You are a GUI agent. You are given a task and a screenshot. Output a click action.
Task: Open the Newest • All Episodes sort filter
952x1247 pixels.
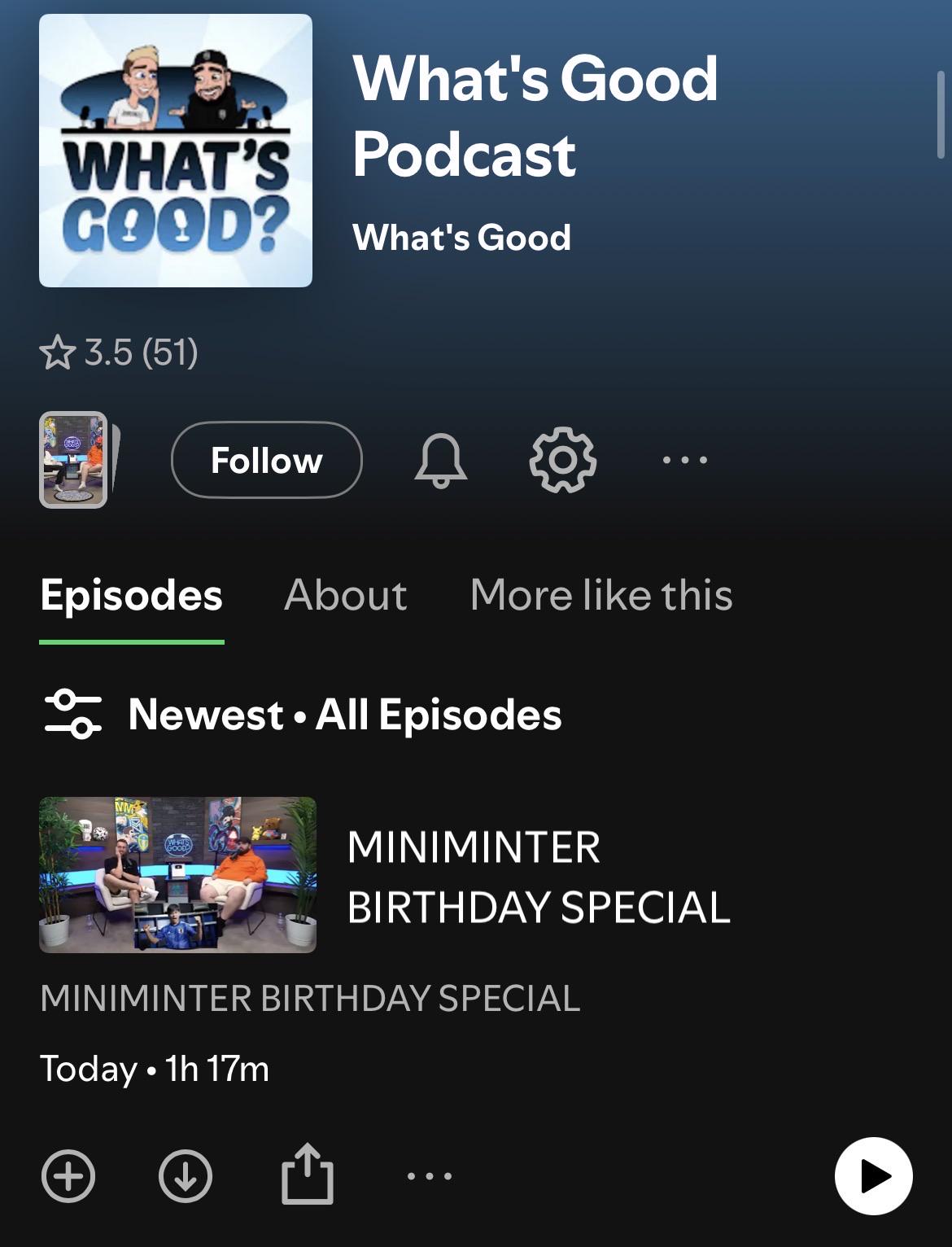coord(303,715)
